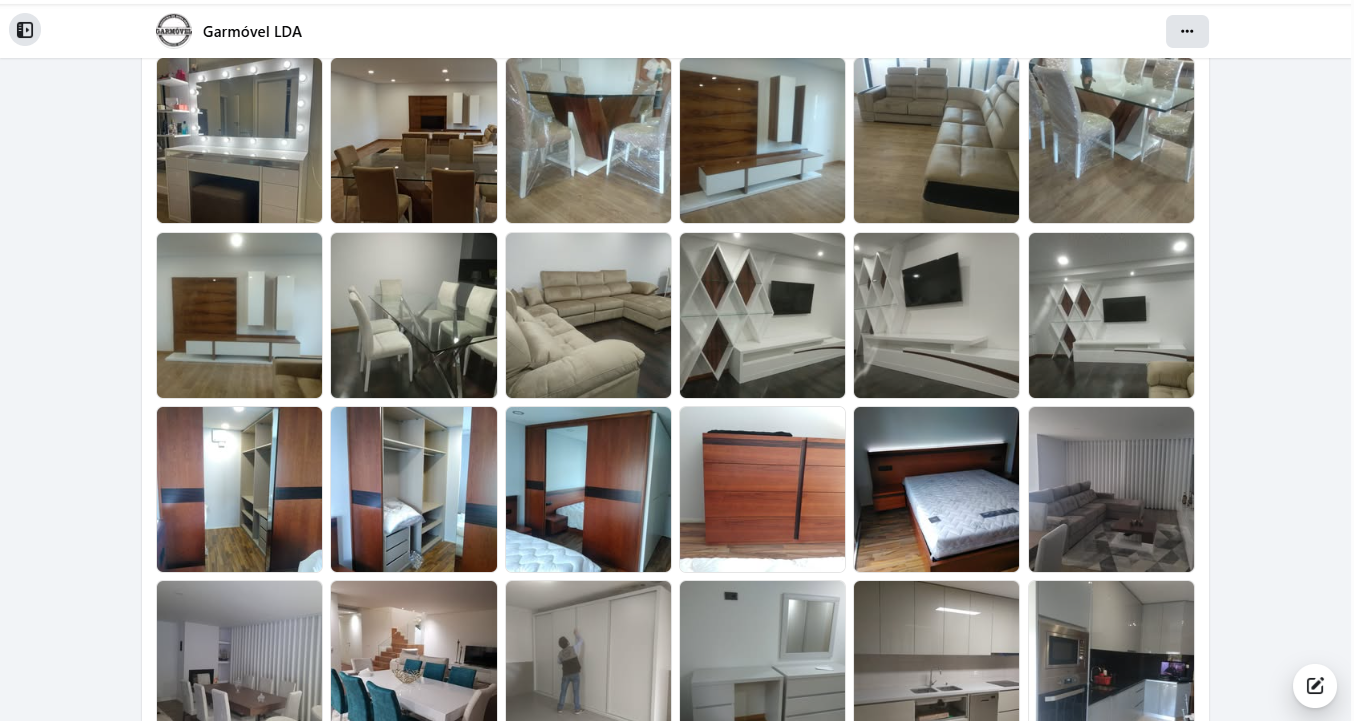Toggle the sidebar panel icon

click(25, 30)
